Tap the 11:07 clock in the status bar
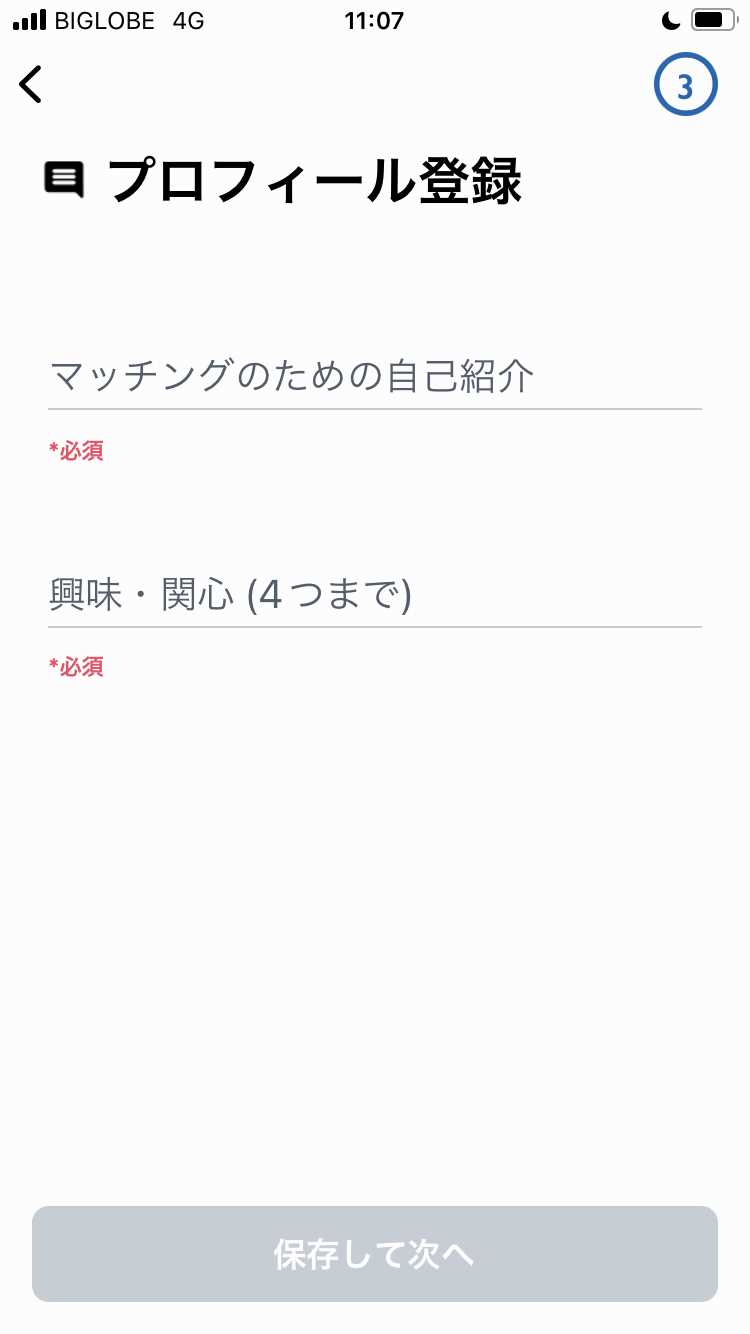 (374, 20)
